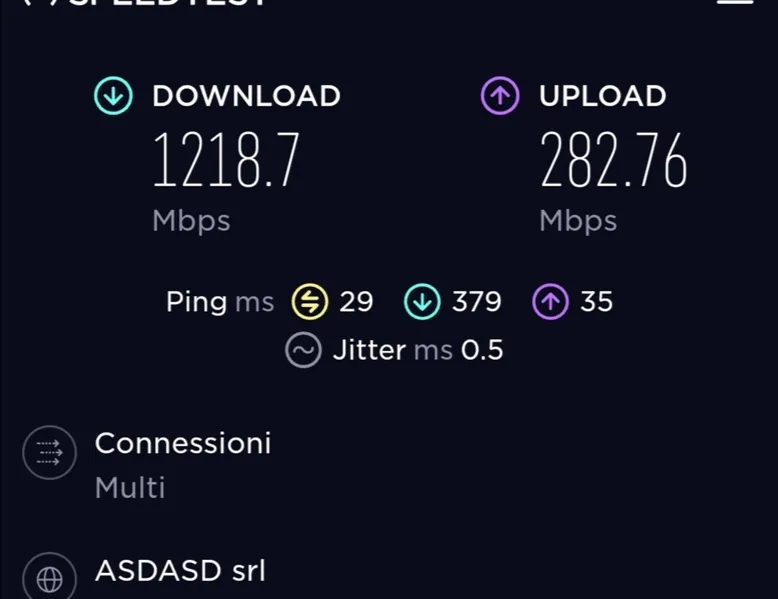Open the ASDASD srl provider row
This screenshot has width=778, height=599.
[180, 572]
